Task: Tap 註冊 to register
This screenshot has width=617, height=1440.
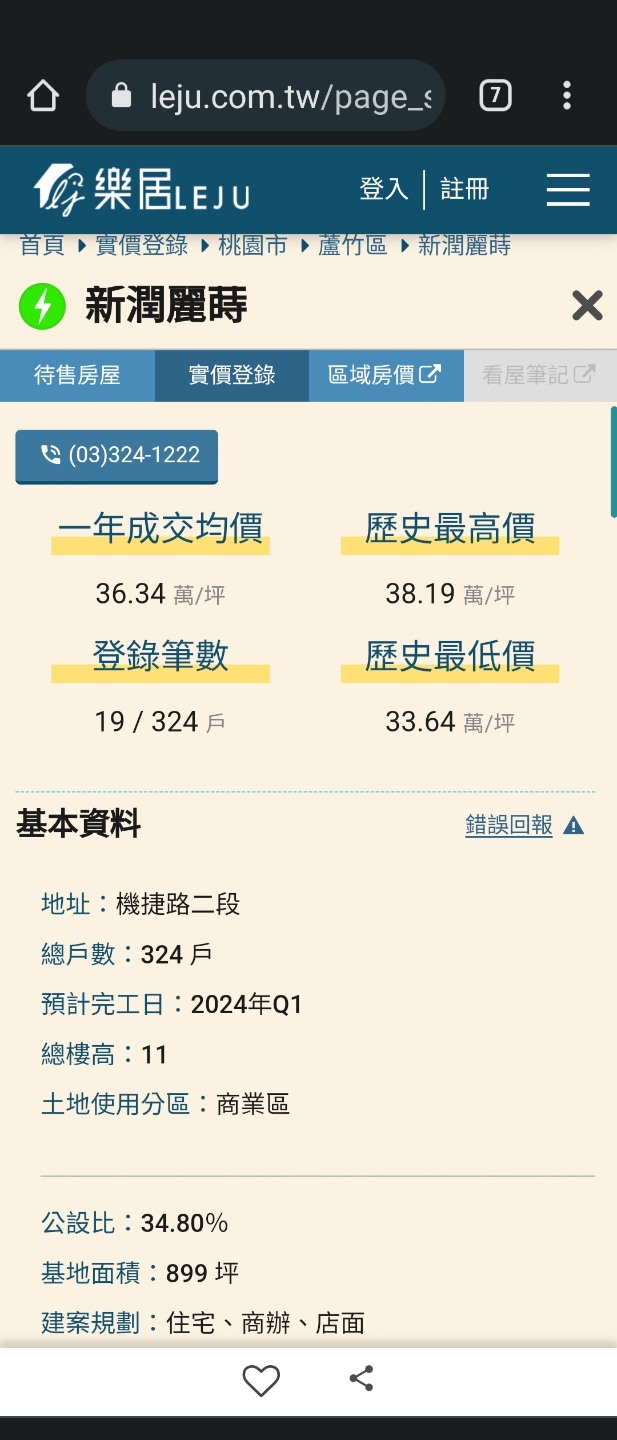Action: pyautogui.click(x=465, y=189)
